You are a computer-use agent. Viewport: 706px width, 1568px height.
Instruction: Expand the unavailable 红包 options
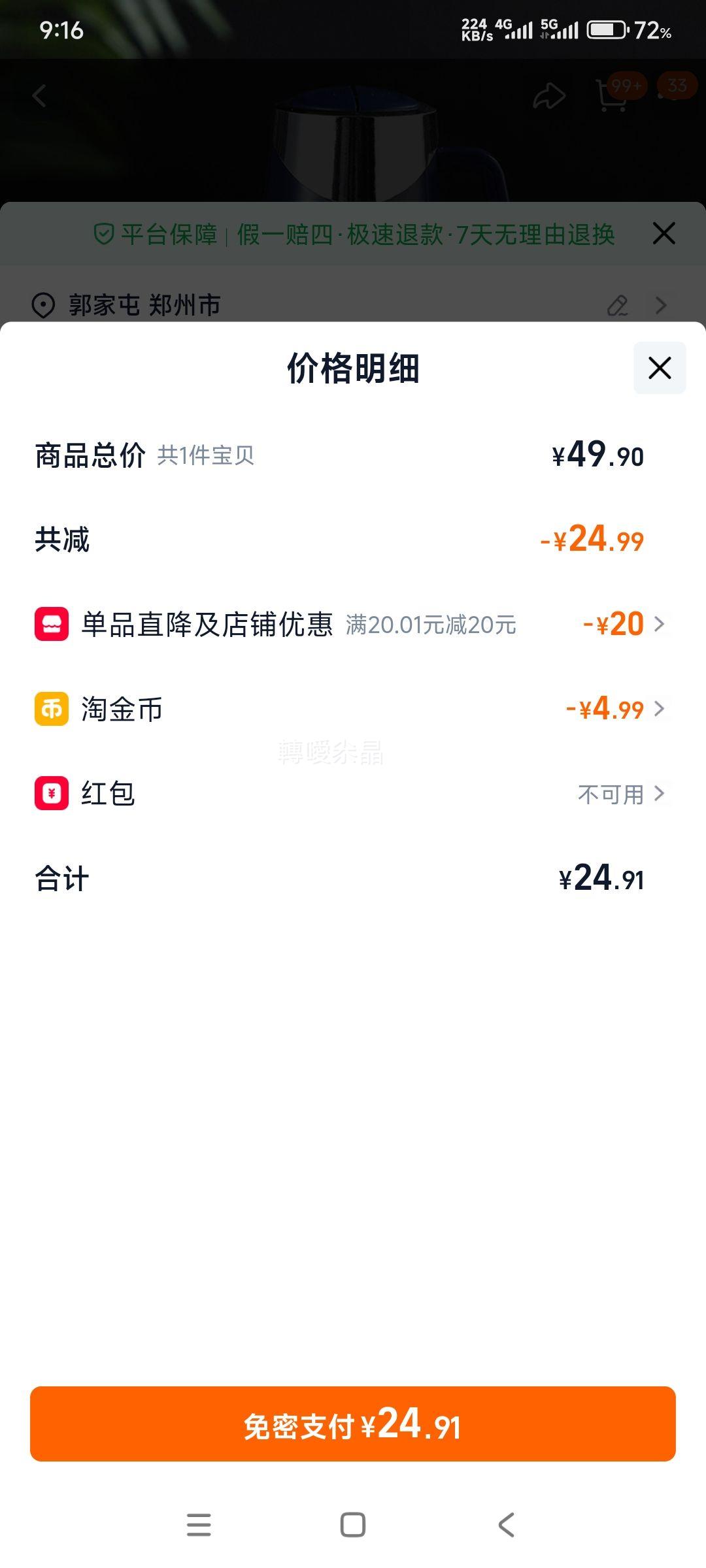660,794
